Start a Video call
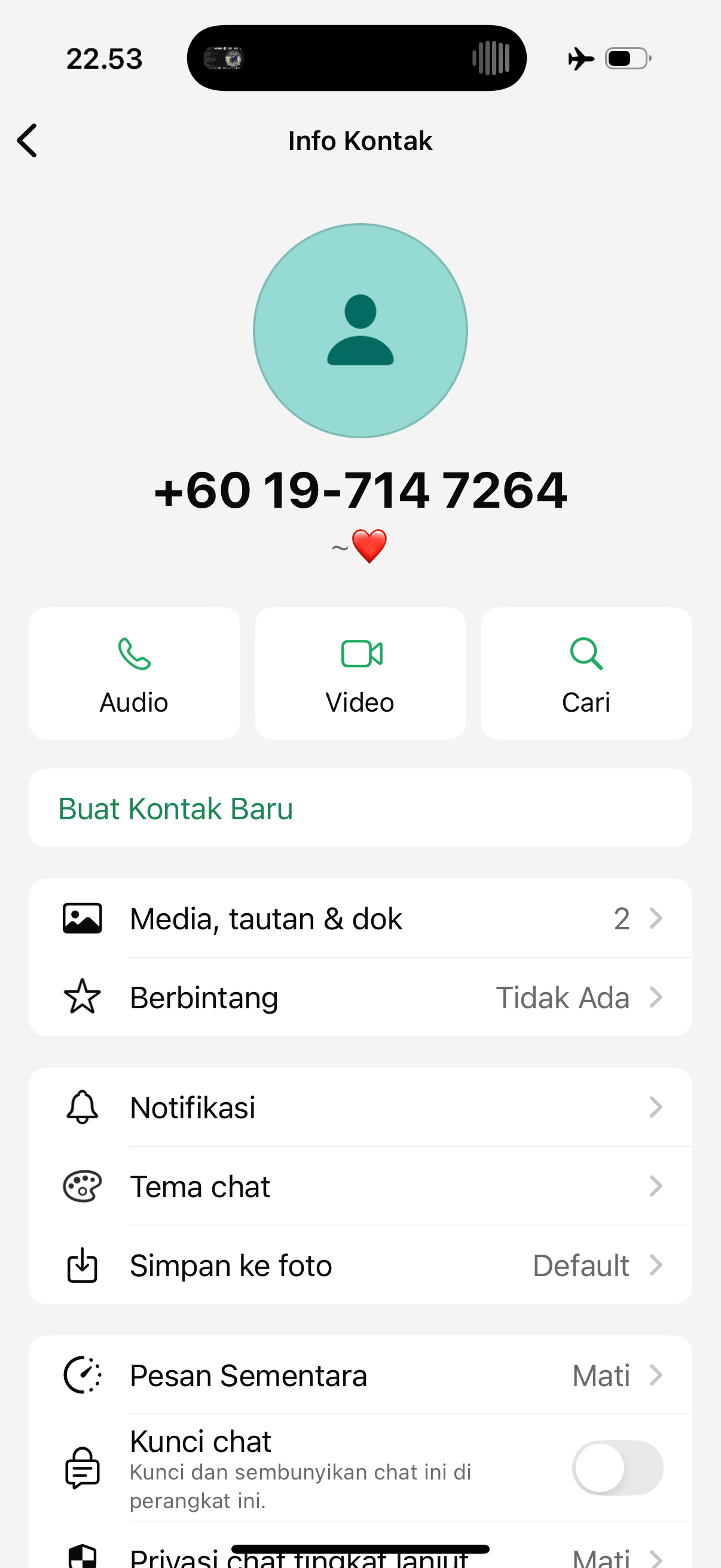This screenshot has height=1568, width=721. tap(360, 673)
